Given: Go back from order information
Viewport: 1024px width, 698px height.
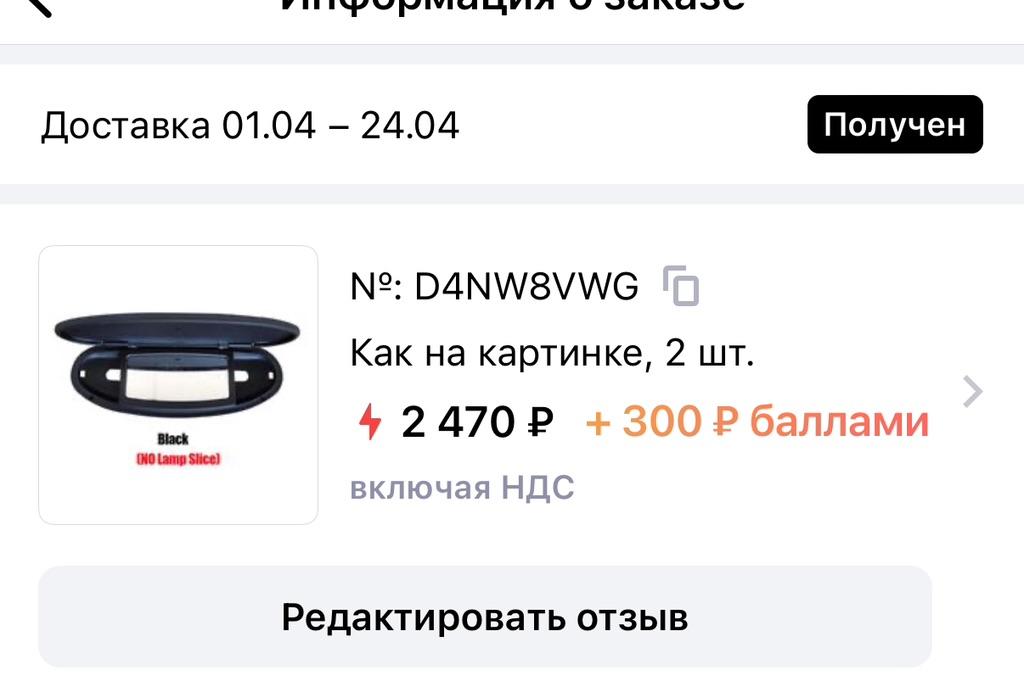Looking at the screenshot, I should 40,6.
